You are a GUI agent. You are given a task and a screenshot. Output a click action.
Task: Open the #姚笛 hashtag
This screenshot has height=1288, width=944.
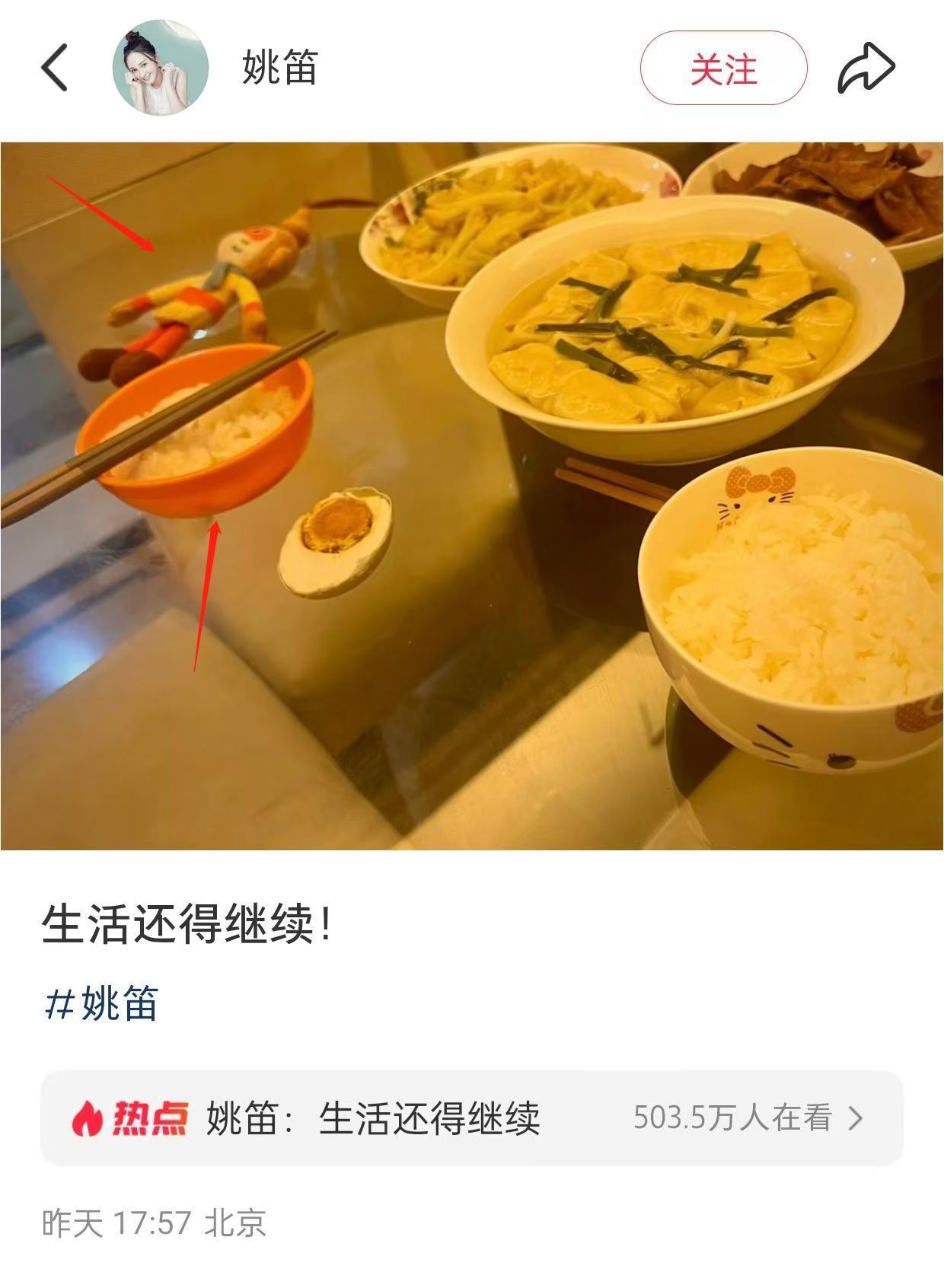[101, 1003]
